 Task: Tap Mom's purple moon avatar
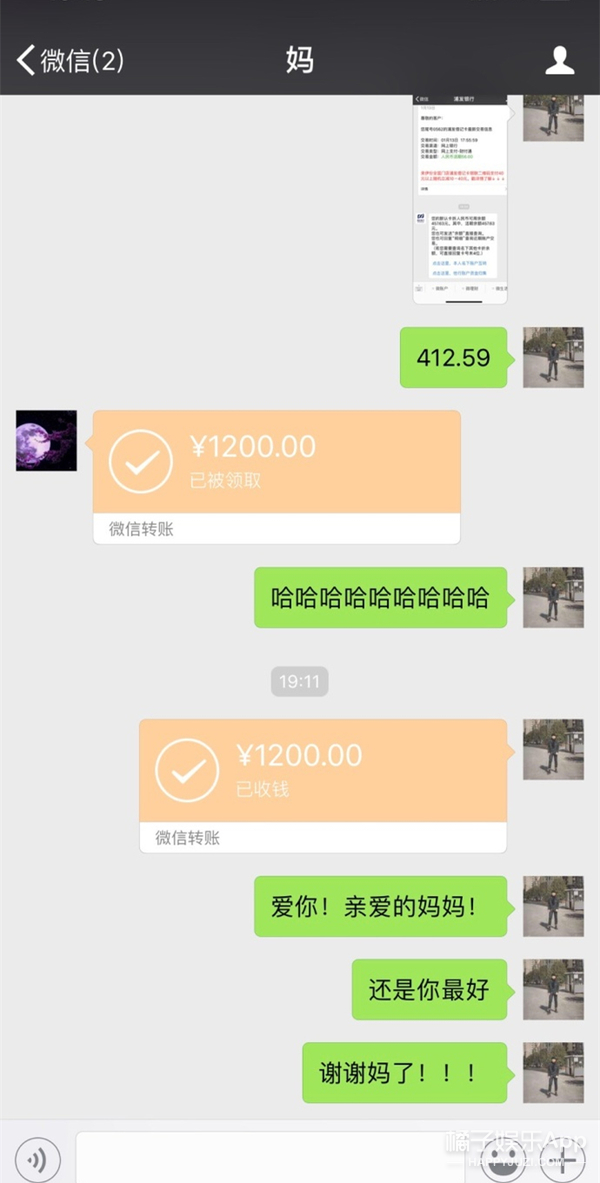pos(46,440)
